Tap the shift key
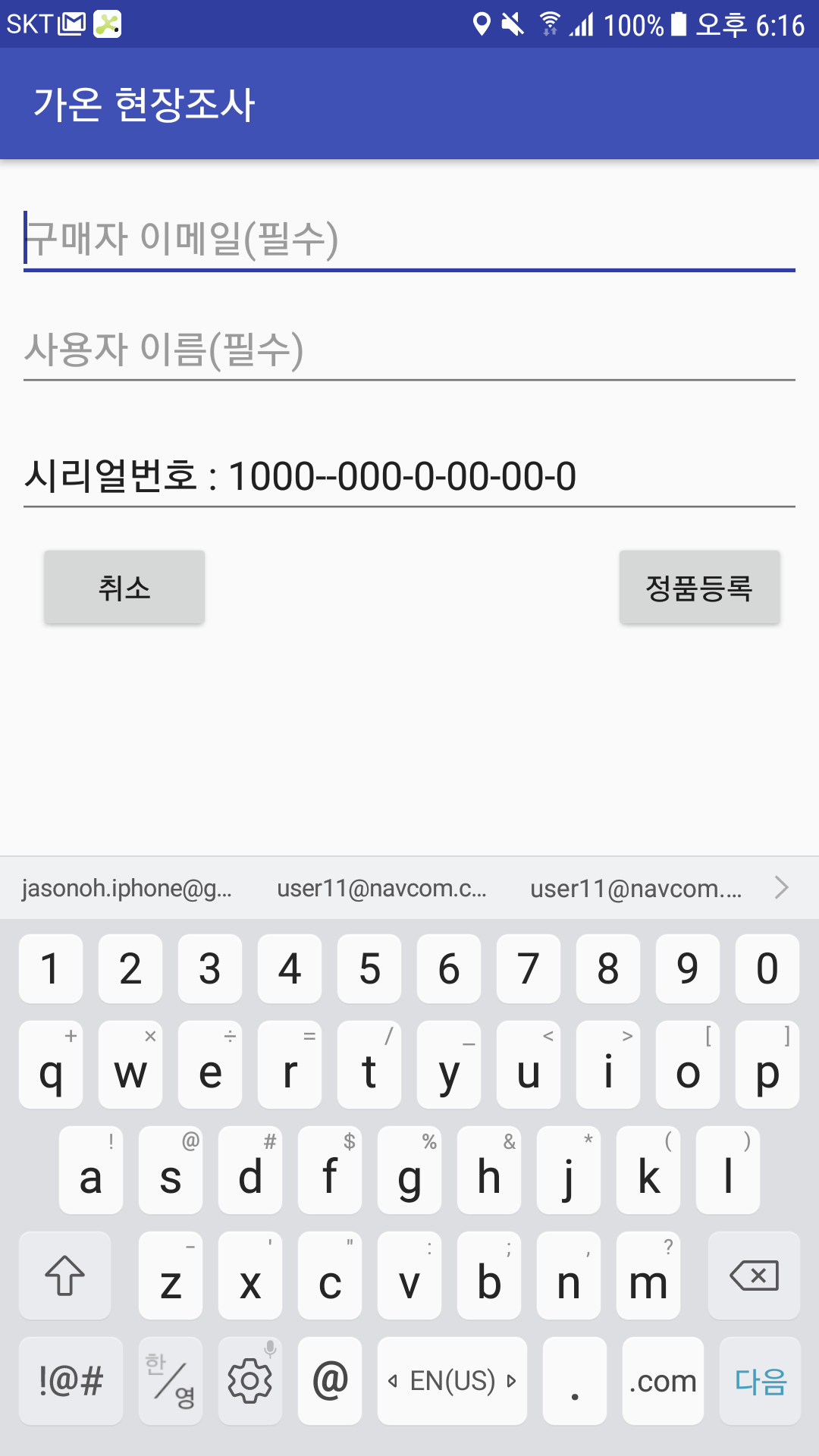This screenshot has width=819, height=1456. [65, 1276]
